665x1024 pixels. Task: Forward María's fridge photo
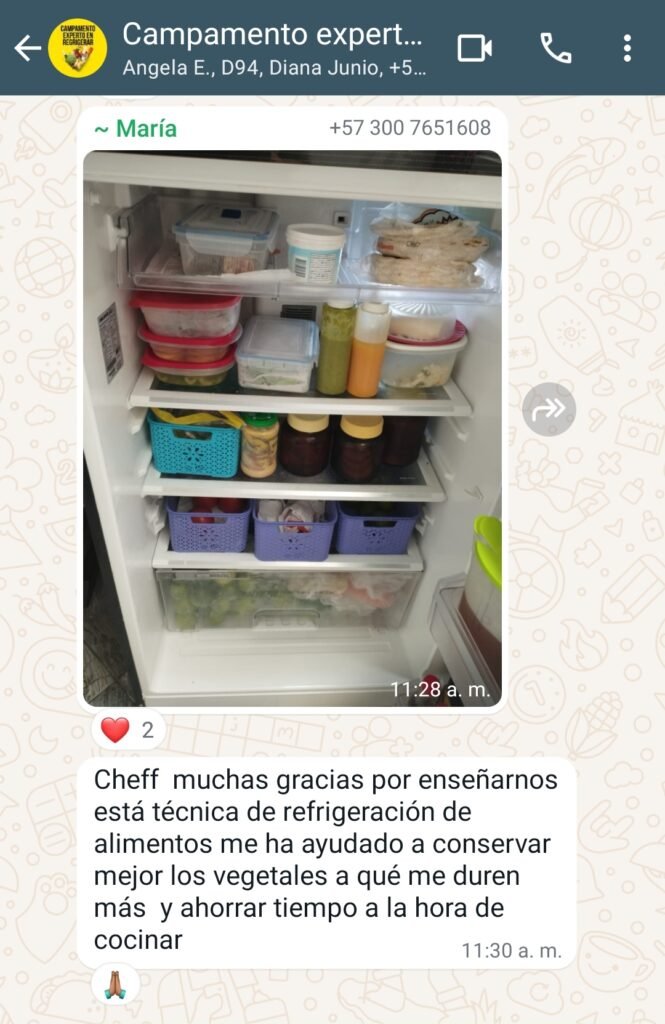pyautogui.click(x=549, y=409)
